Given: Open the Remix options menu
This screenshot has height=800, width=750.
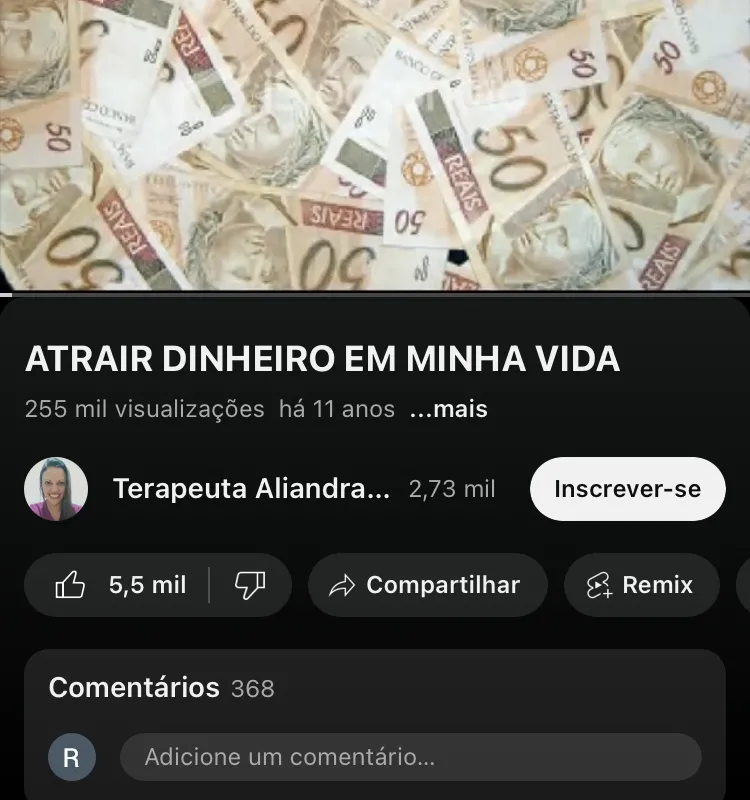Looking at the screenshot, I should coord(640,585).
